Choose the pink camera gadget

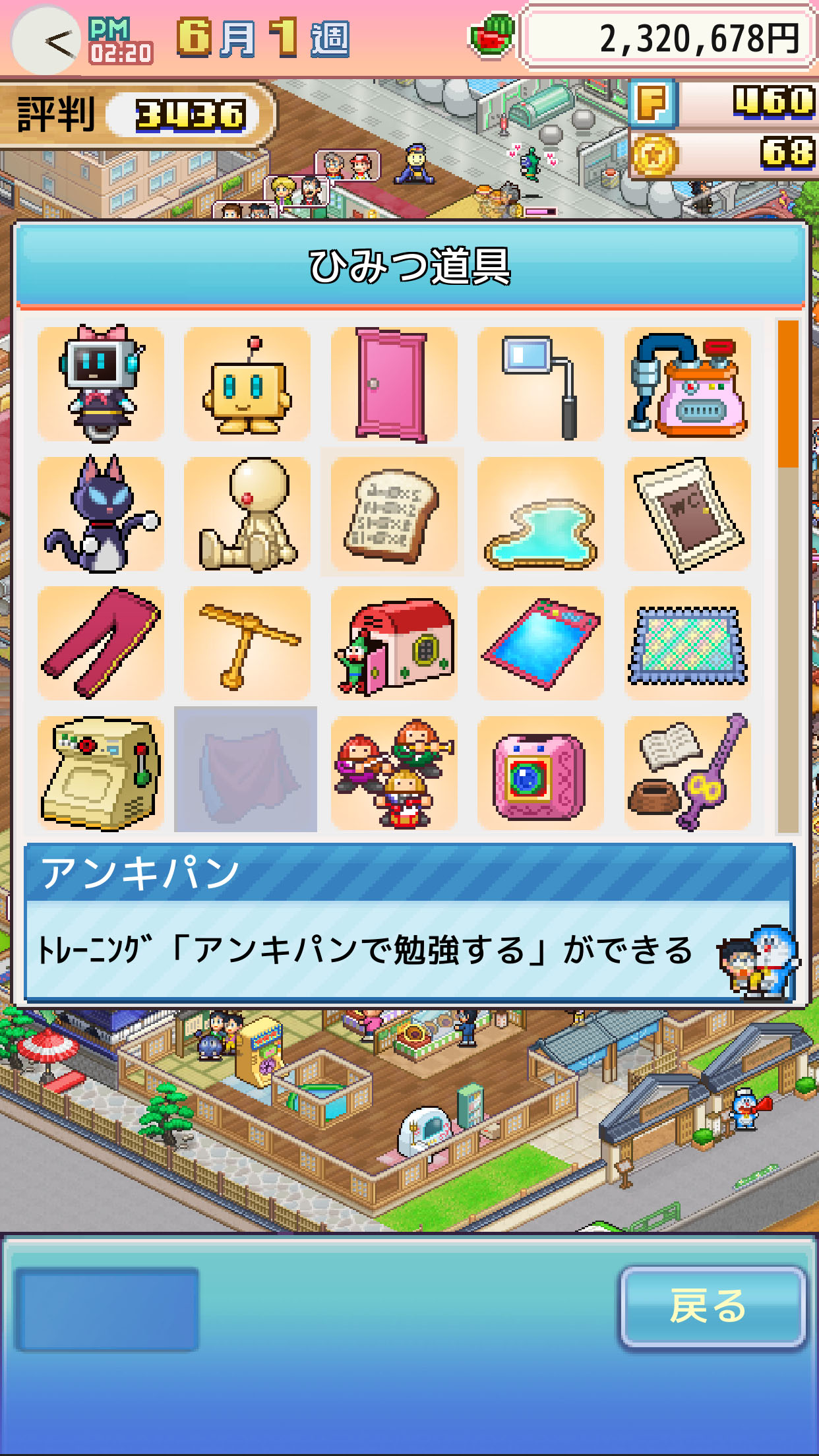coord(540,772)
